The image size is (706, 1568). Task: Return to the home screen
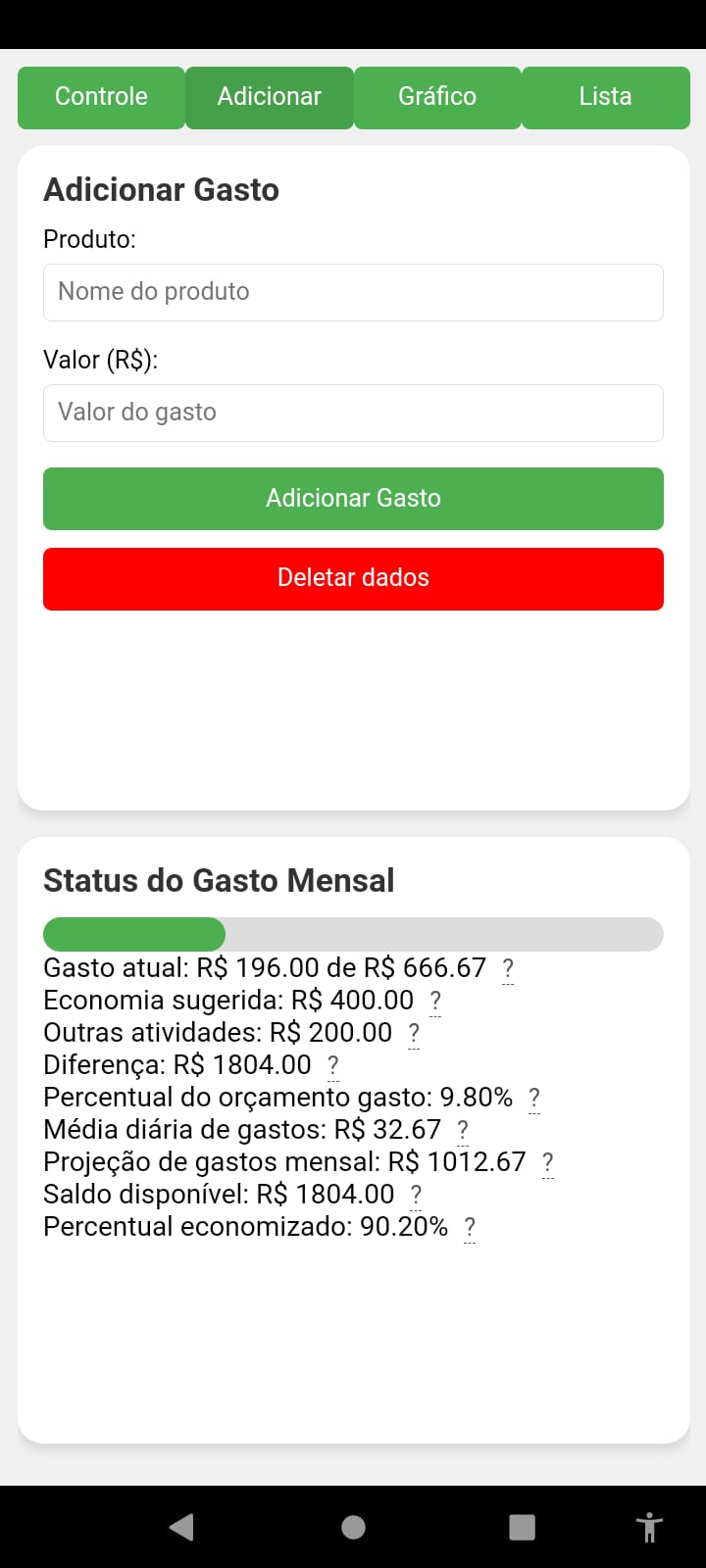353,1527
